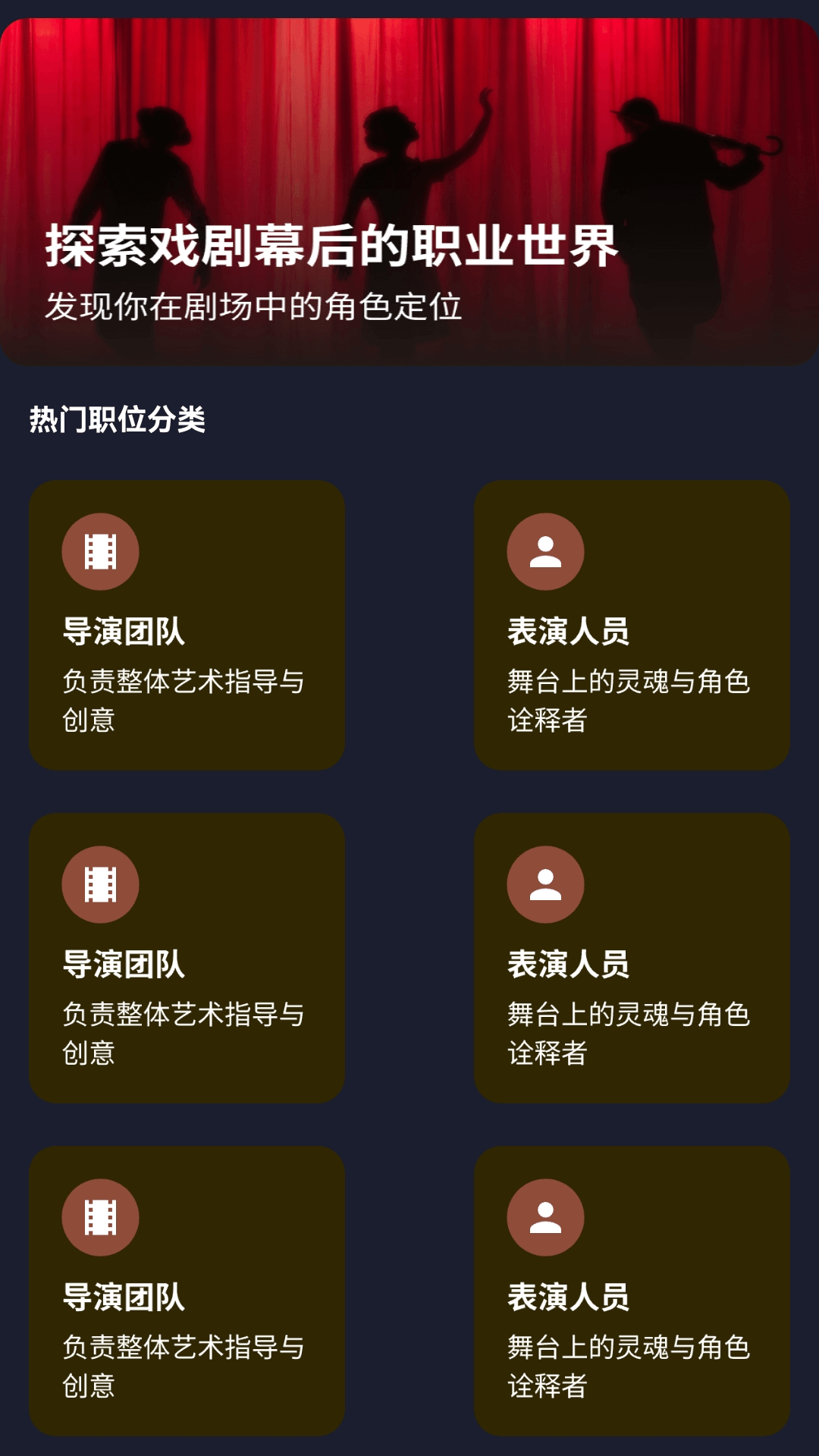Image resolution: width=819 pixels, height=1456 pixels.
Task: Tap the red curtain banner image
Action: tap(409, 114)
